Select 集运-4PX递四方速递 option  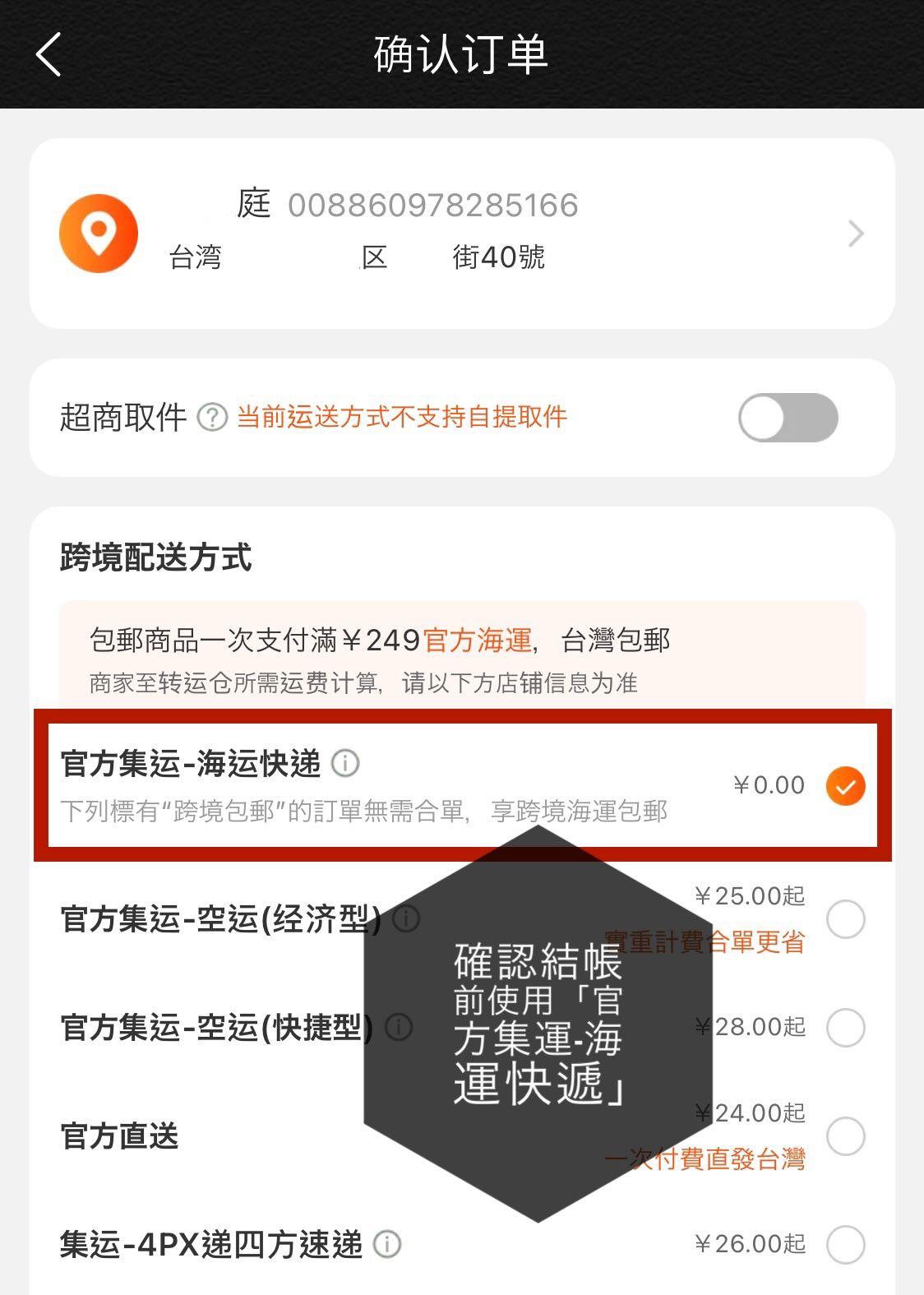(845, 1244)
